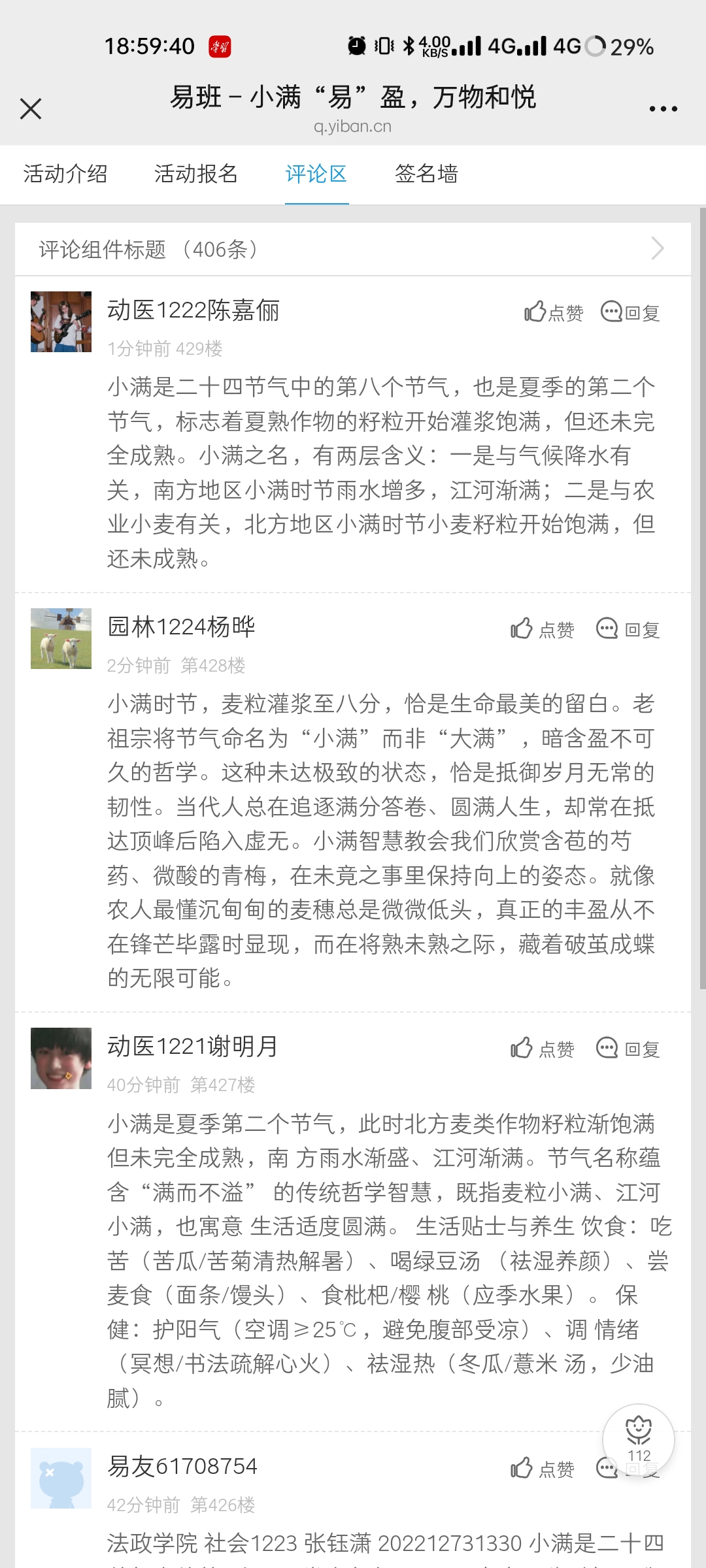The image size is (706, 1568).
Task: Close the webpage with the X button
Action: pyautogui.click(x=31, y=108)
